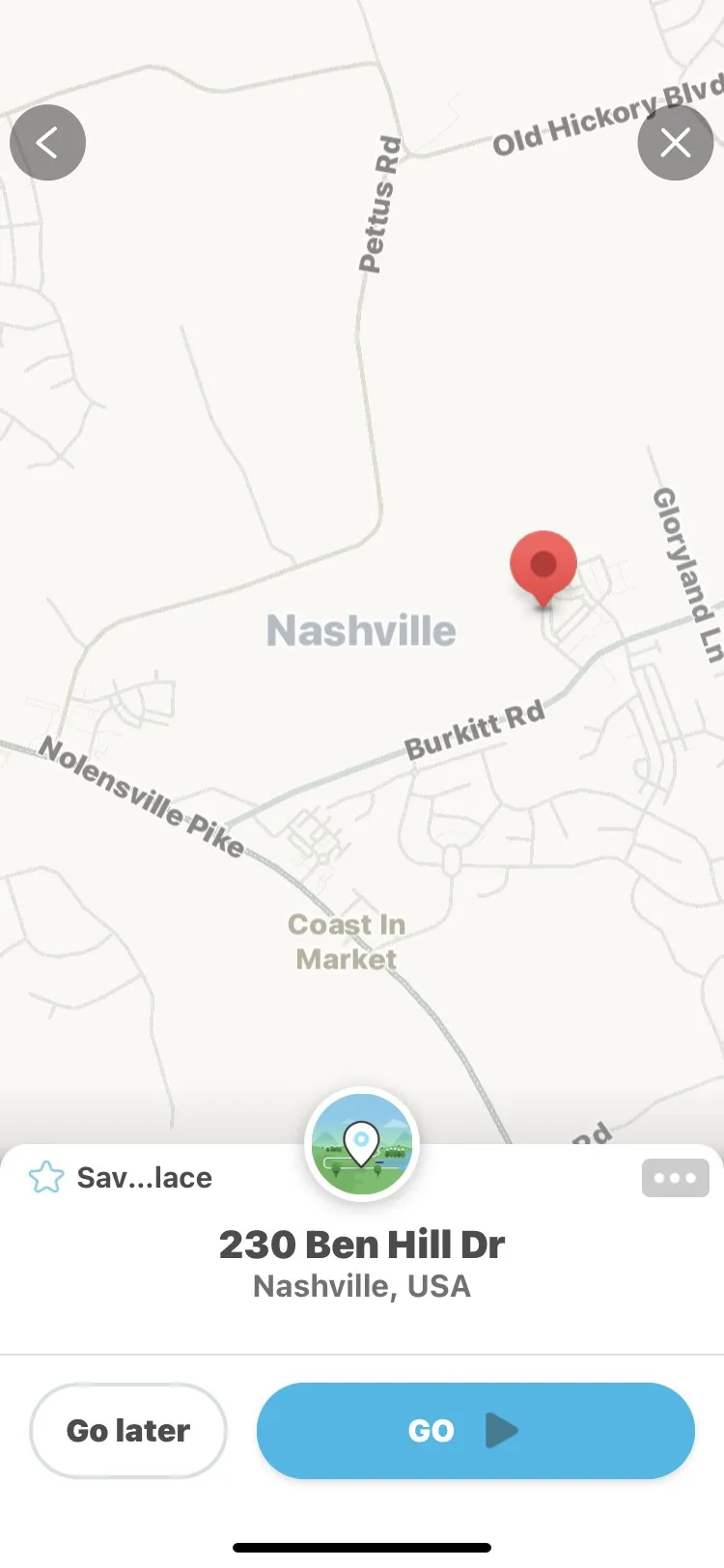The width and height of the screenshot is (724, 1568).
Task: Select the red destination pin on map
Action: [x=543, y=567]
